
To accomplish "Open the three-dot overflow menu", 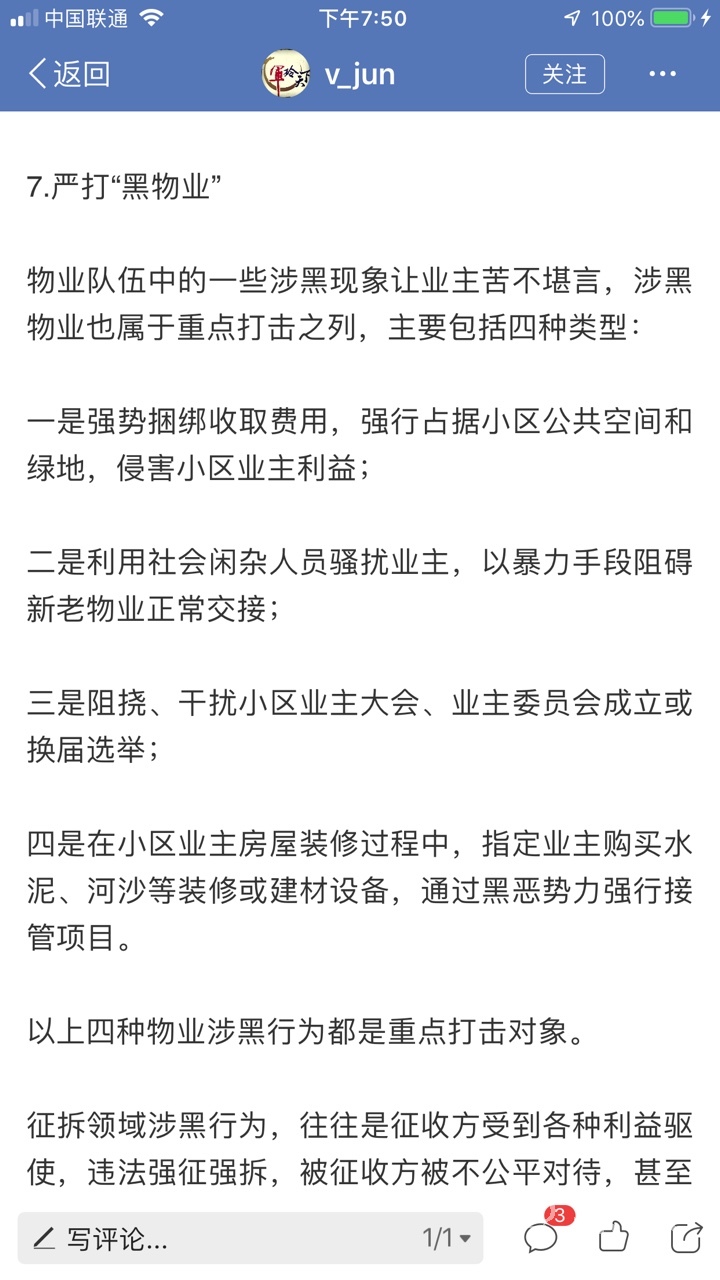I will pos(663,74).
